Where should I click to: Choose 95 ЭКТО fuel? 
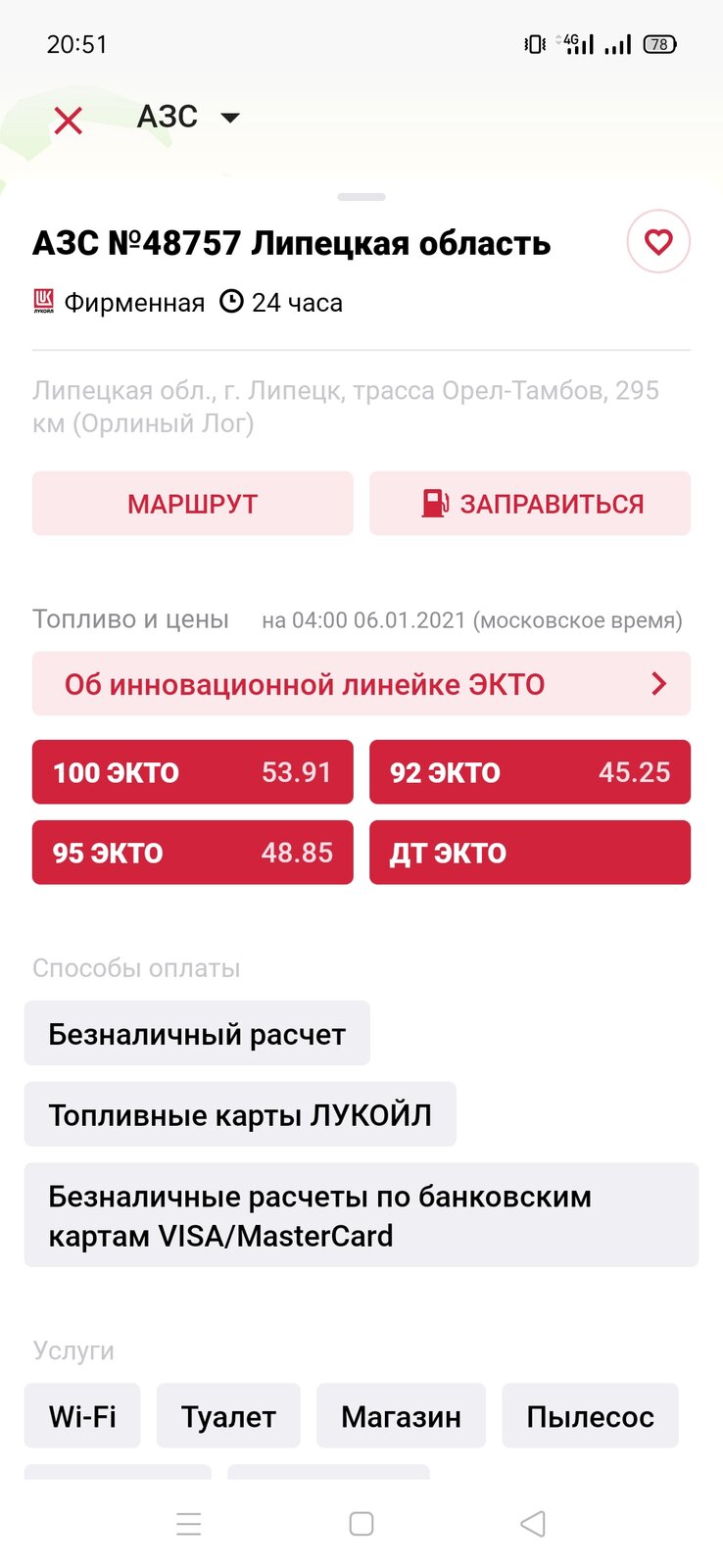[x=192, y=853]
